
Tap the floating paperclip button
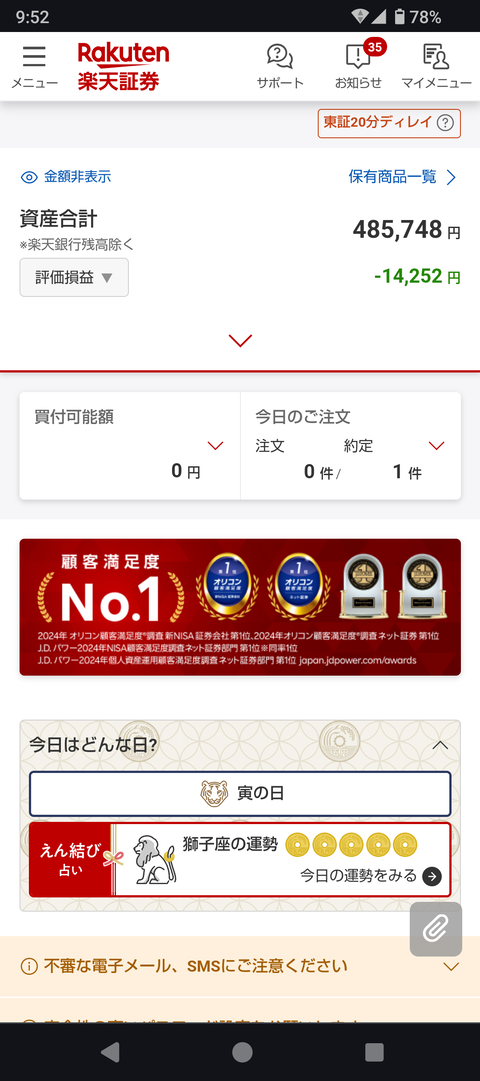point(436,929)
